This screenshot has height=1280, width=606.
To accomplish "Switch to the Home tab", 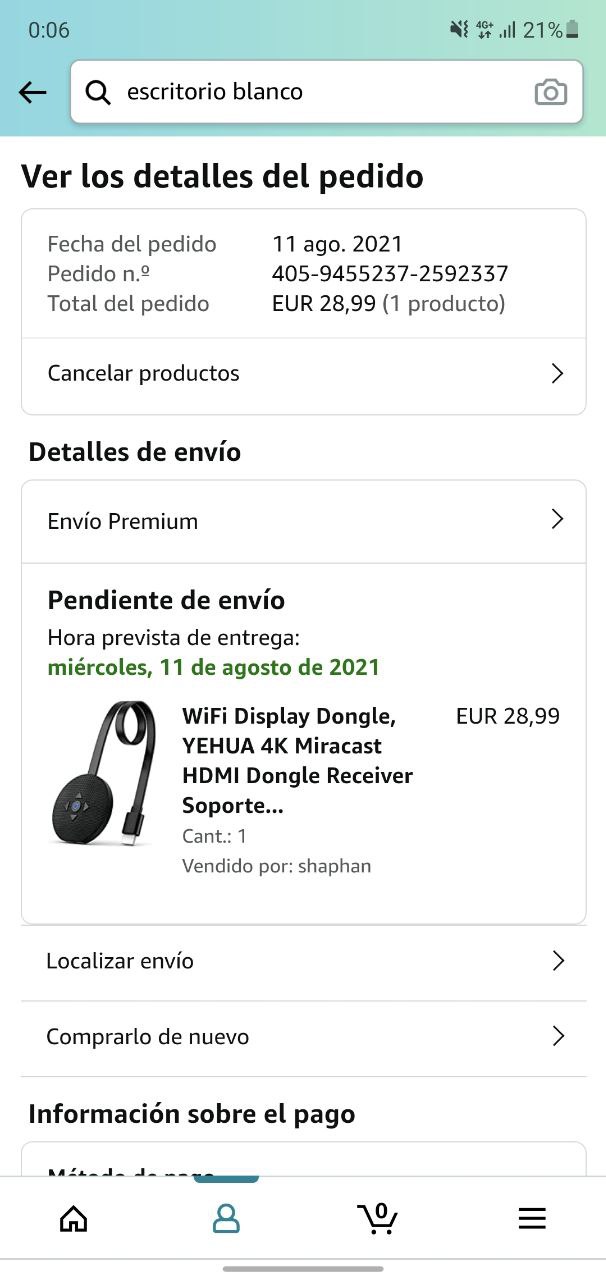I will (x=74, y=1217).
